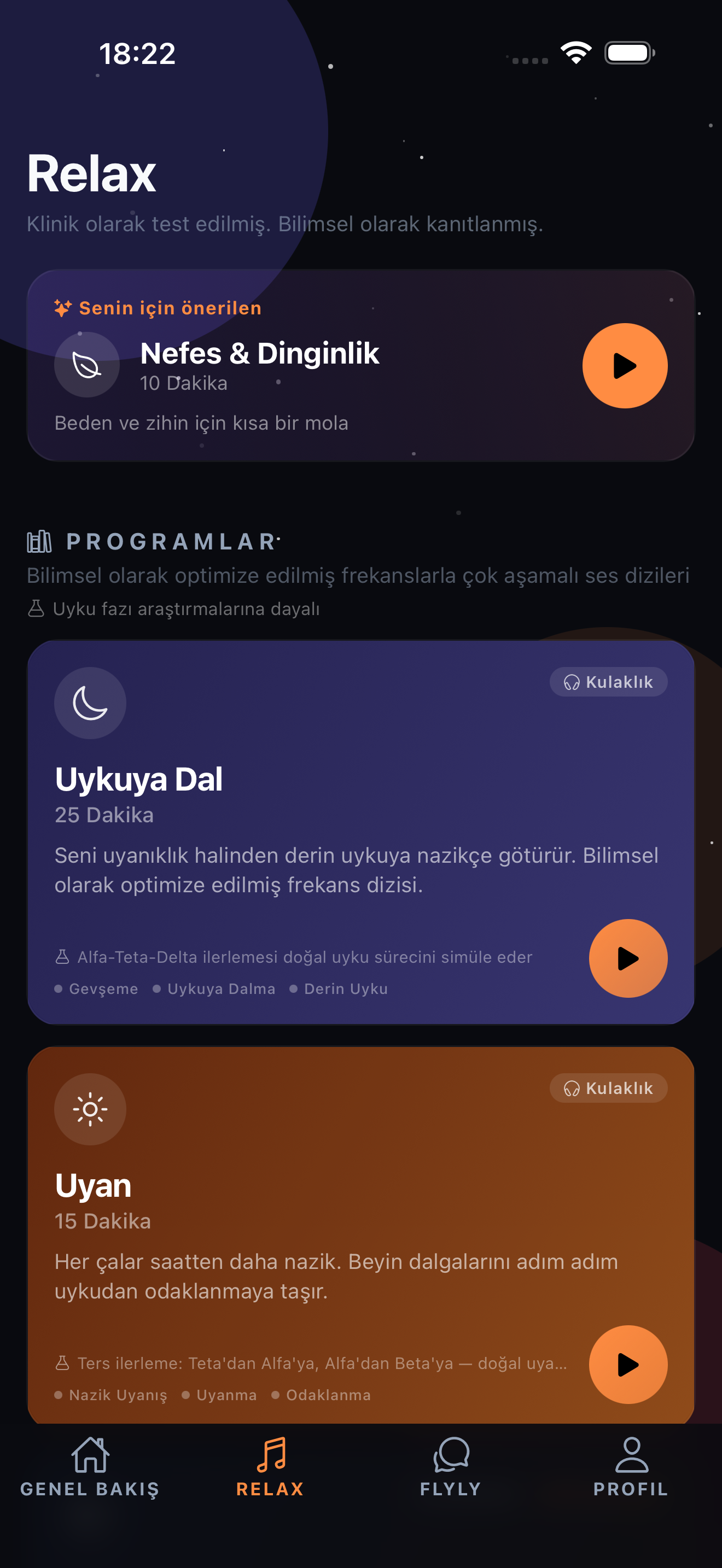Open the Uykuya Dal program card
The height and width of the screenshot is (1568, 722).
(x=361, y=832)
